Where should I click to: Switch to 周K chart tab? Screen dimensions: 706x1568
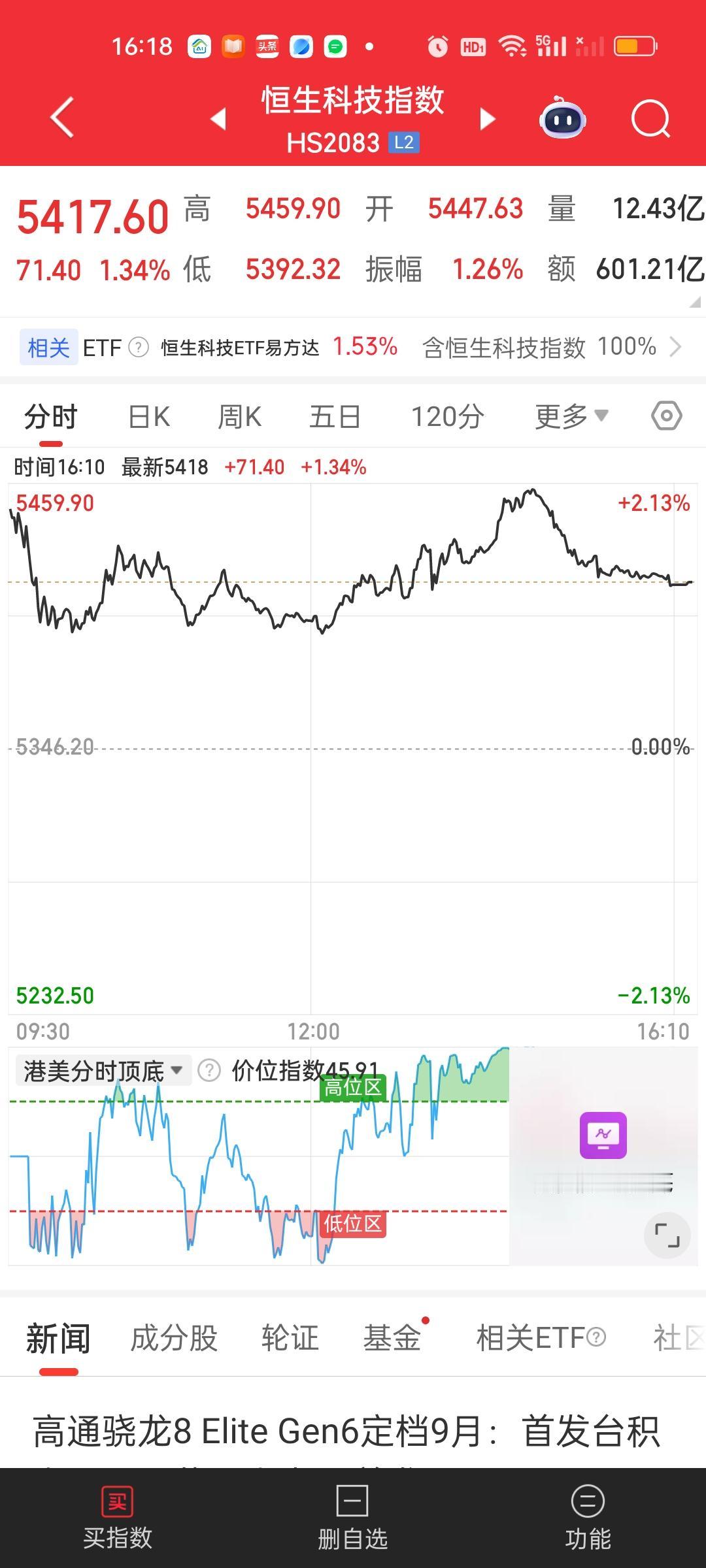pos(239,417)
